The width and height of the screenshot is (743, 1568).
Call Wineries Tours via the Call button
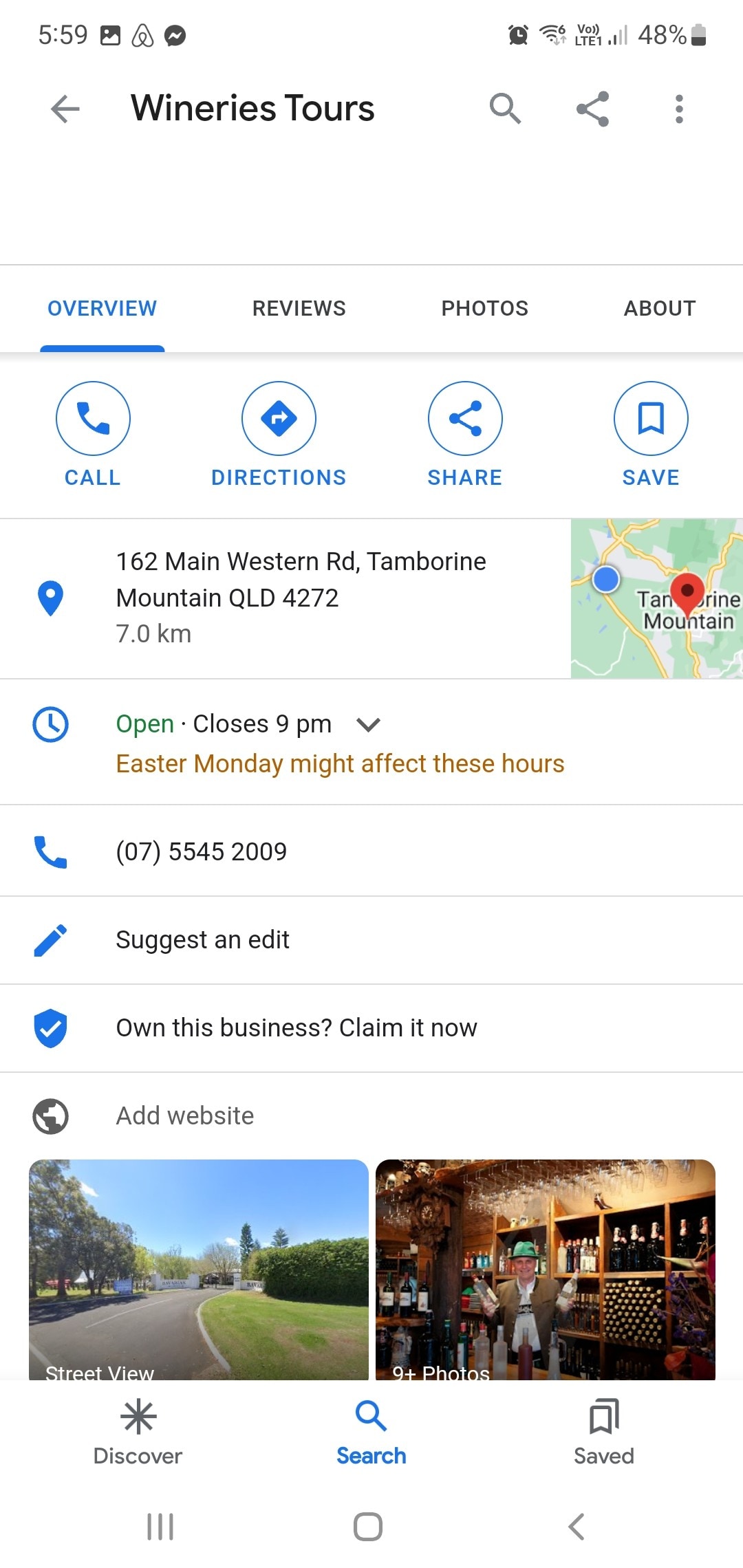click(93, 434)
